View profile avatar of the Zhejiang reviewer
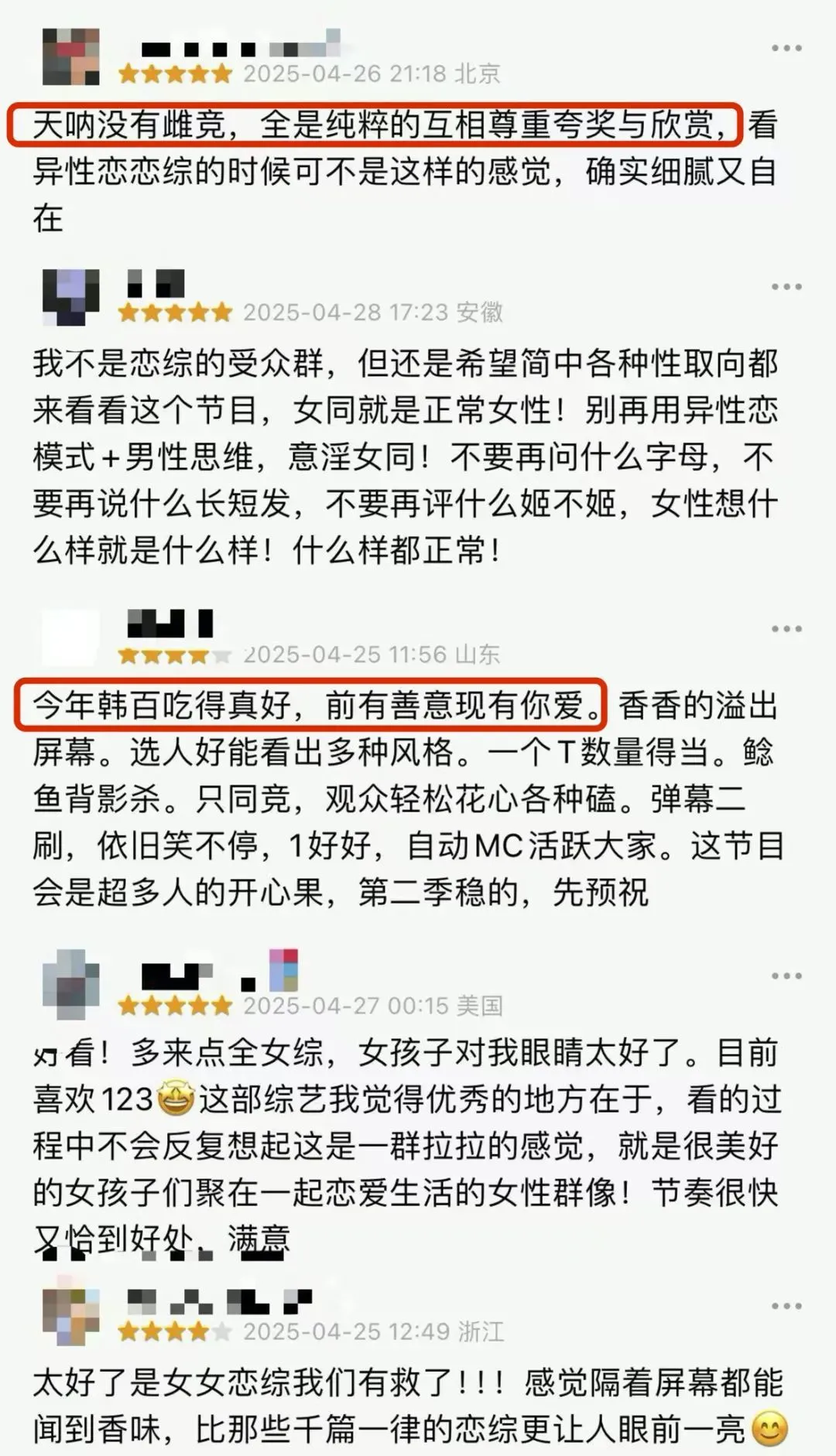836x1456 pixels. point(70,1316)
